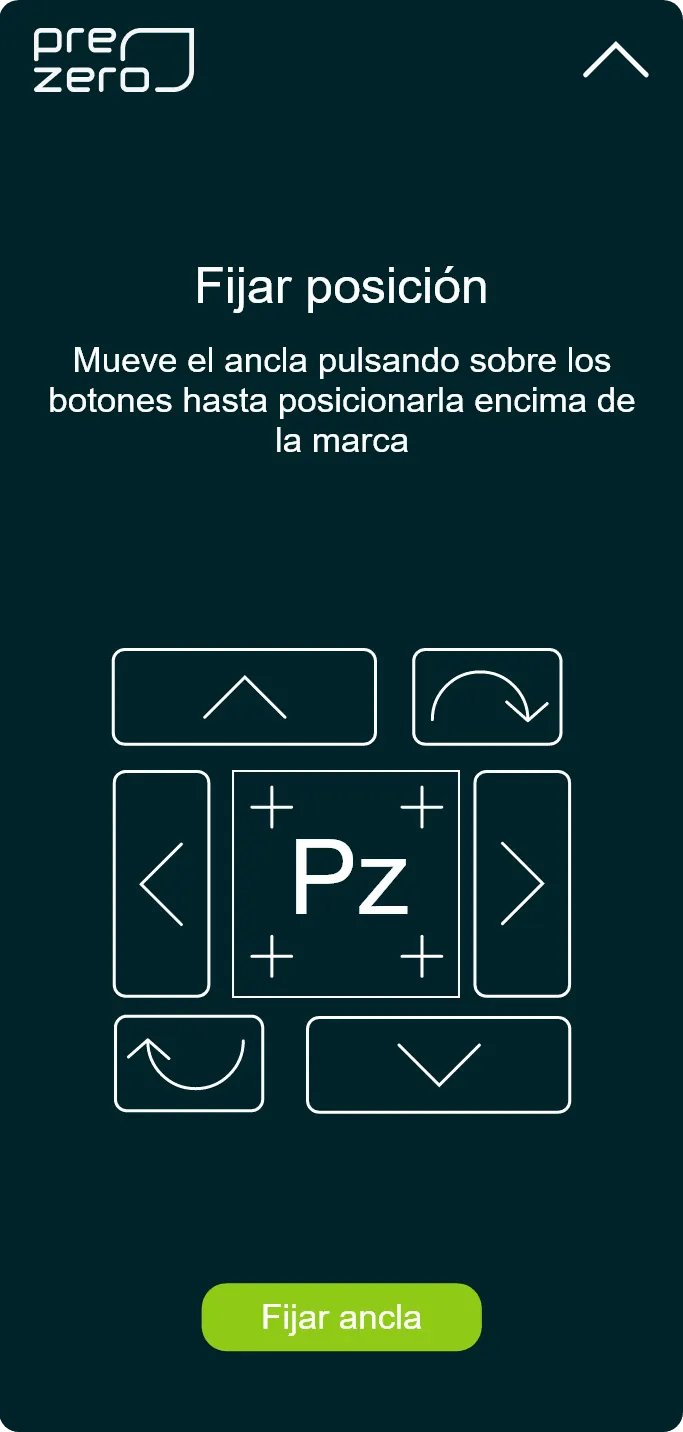Move the anchor up
This screenshot has height=1432, width=683.
tap(244, 697)
